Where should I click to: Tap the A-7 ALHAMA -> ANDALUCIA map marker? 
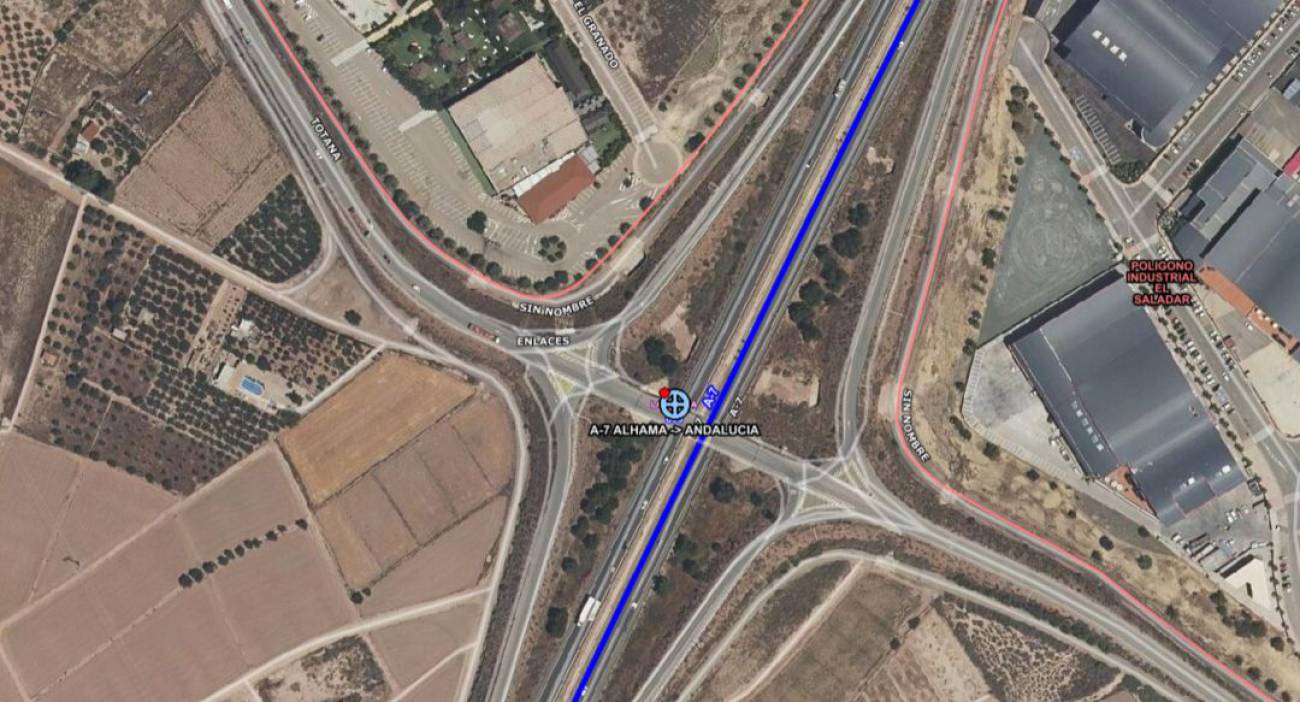(674, 405)
